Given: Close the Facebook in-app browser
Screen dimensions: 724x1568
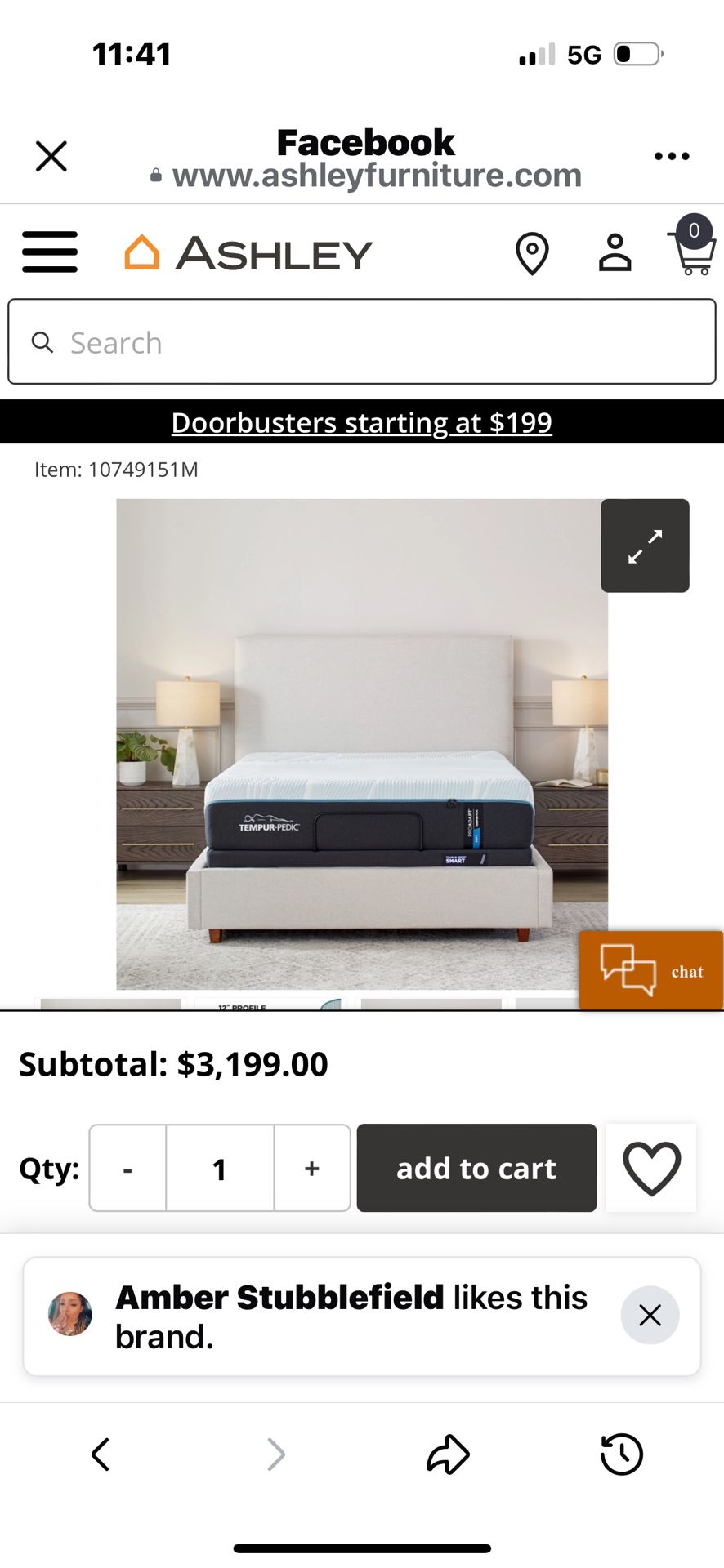Looking at the screenshot, I should 51,155.
